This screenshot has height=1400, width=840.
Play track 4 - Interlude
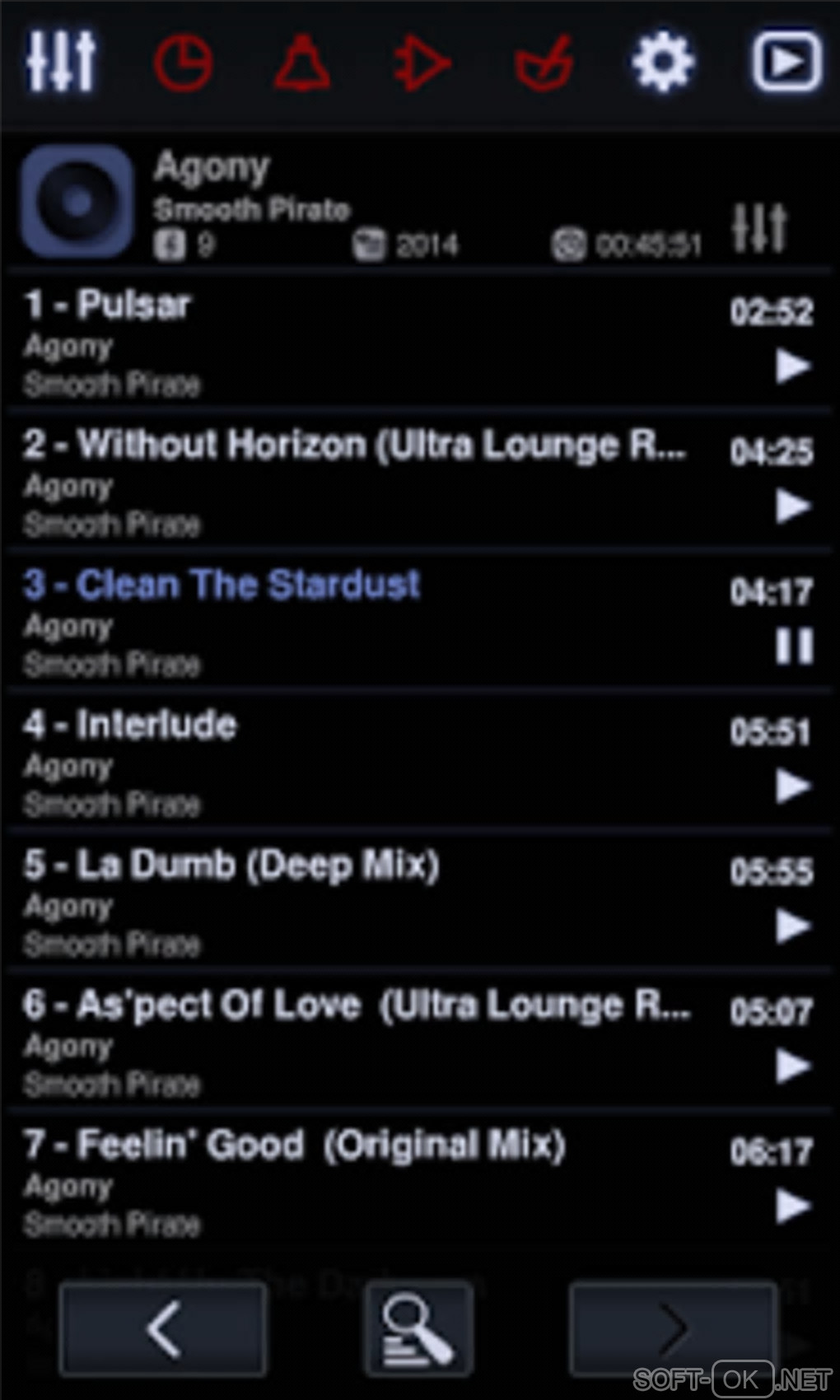click(793, 786)
